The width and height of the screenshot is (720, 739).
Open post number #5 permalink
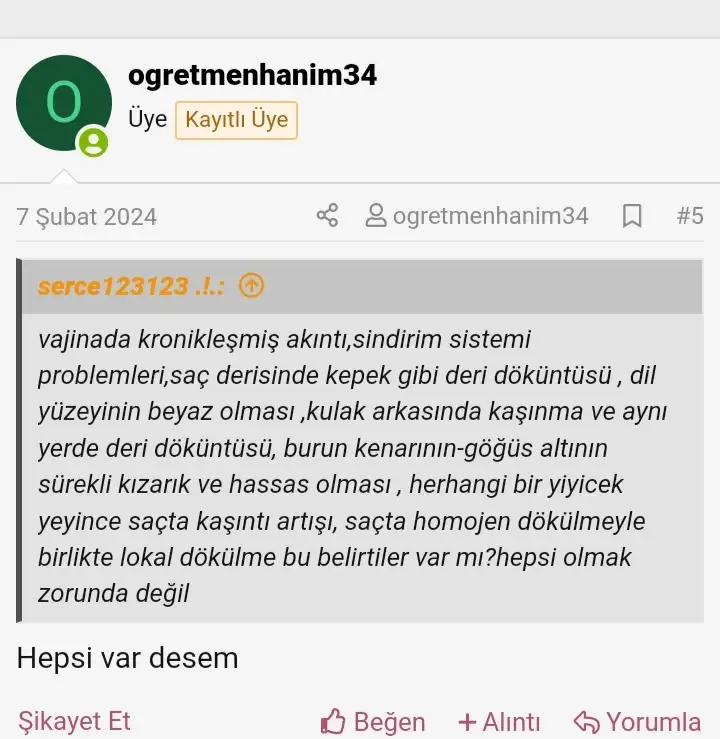[x=690, y=216]
